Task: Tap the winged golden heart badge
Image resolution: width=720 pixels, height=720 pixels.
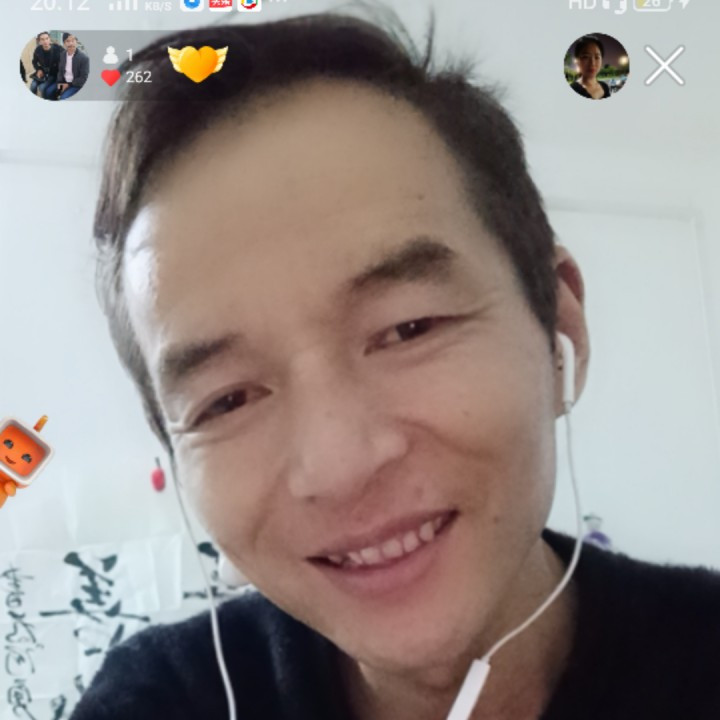Action: 197,64
